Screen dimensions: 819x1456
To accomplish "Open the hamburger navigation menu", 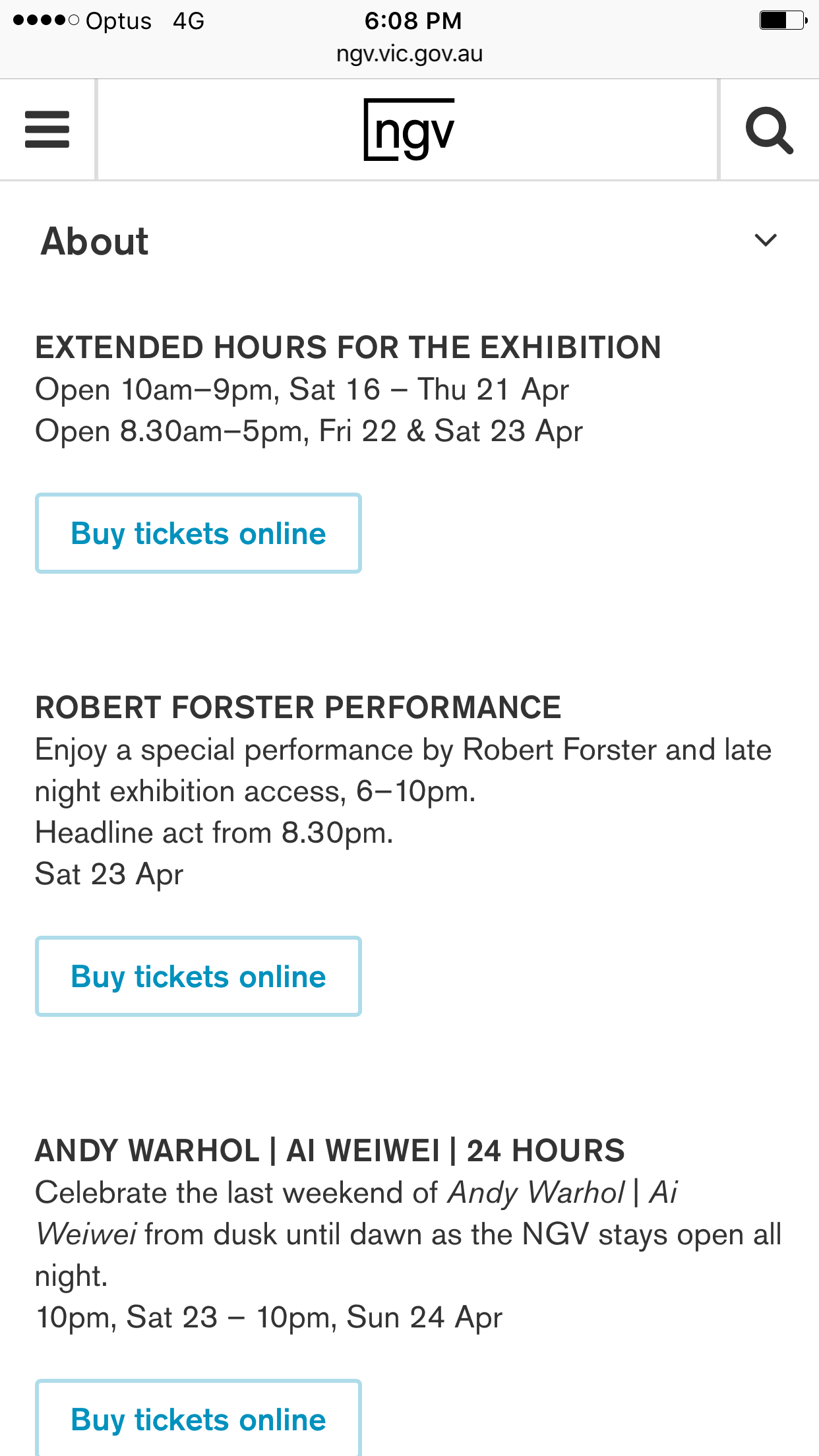I will (47, 129).
